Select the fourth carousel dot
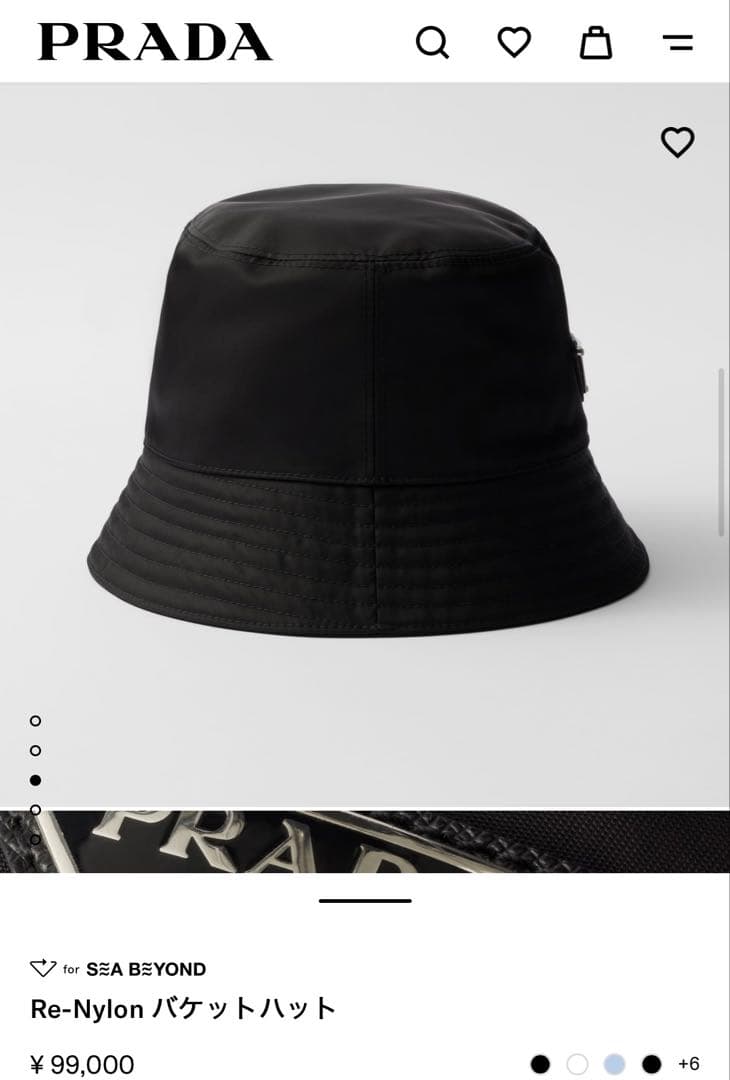The height and width of the screenshot is (1080, 730). [37, 808]
